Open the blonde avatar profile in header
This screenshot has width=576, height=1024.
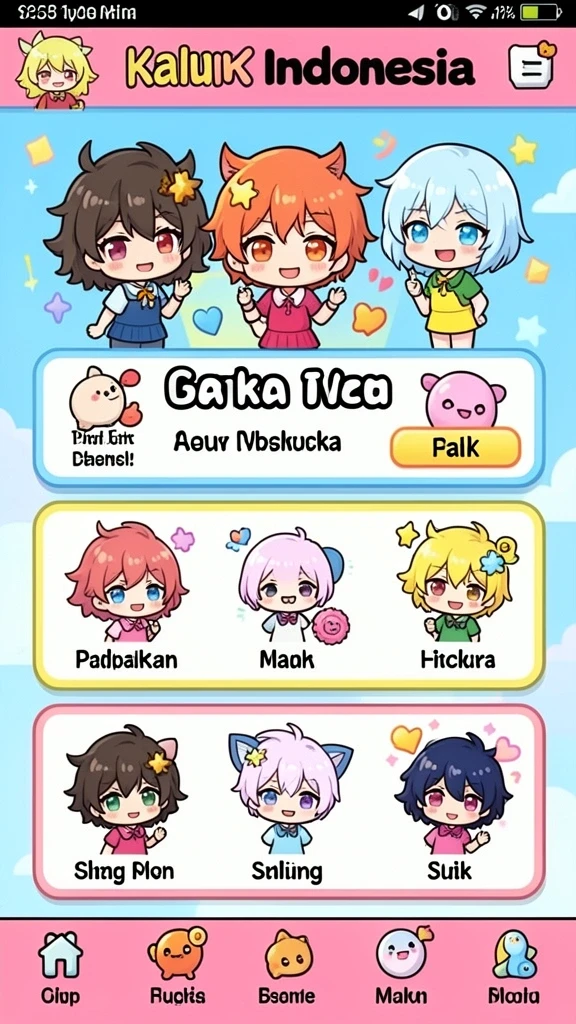coord(55,71)
